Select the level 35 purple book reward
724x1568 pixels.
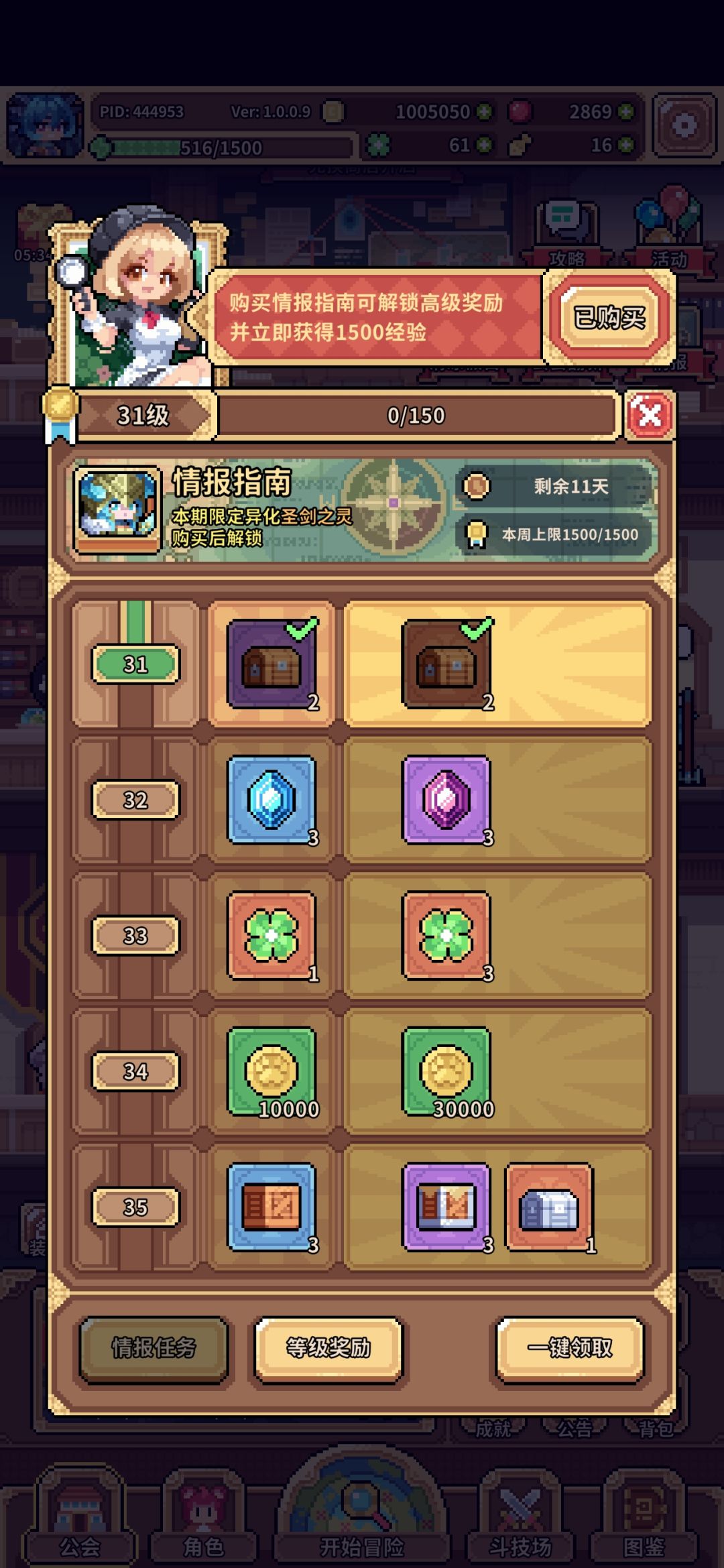click(x=446, y=1207)
